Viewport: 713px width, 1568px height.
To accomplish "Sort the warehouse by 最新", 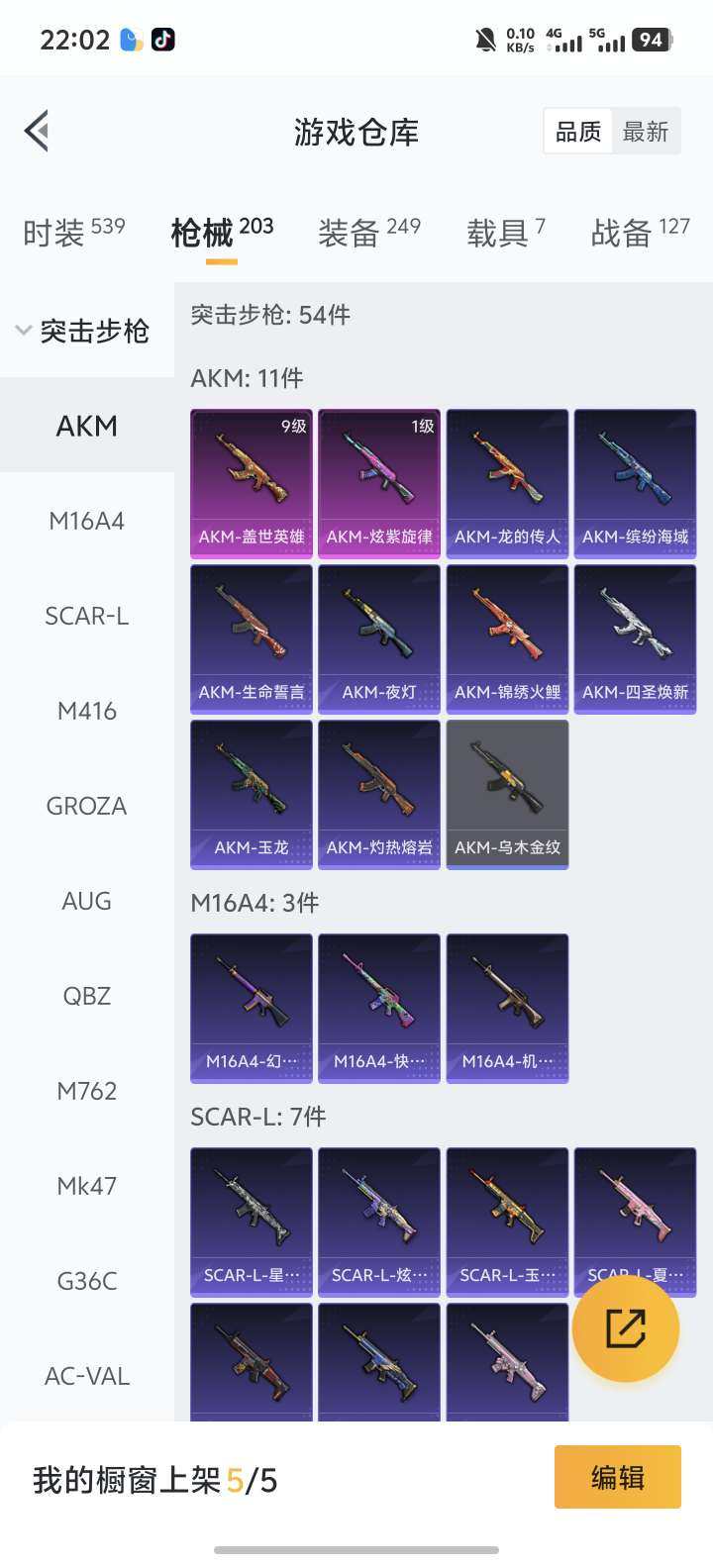I will coord(646,132).
